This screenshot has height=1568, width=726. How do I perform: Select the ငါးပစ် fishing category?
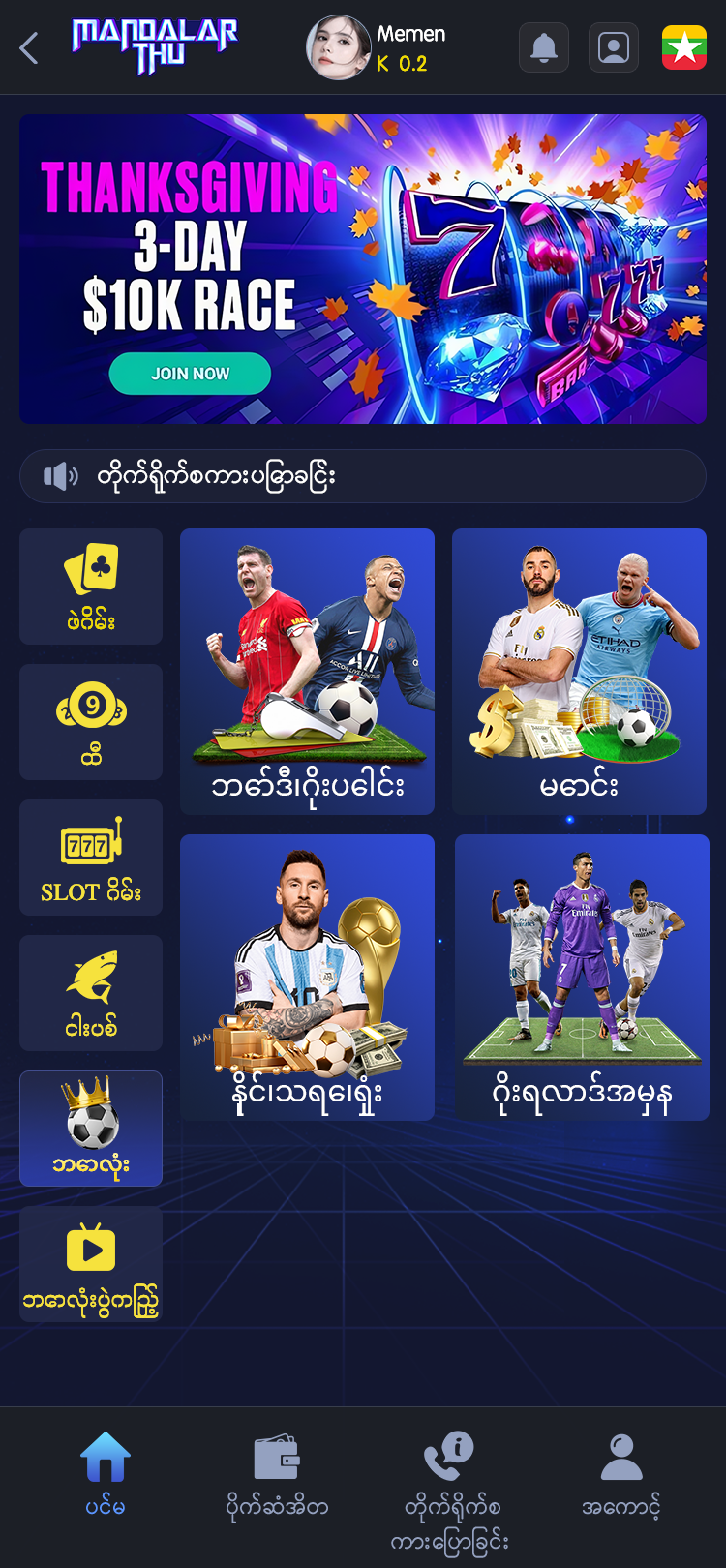pos(91,993)
